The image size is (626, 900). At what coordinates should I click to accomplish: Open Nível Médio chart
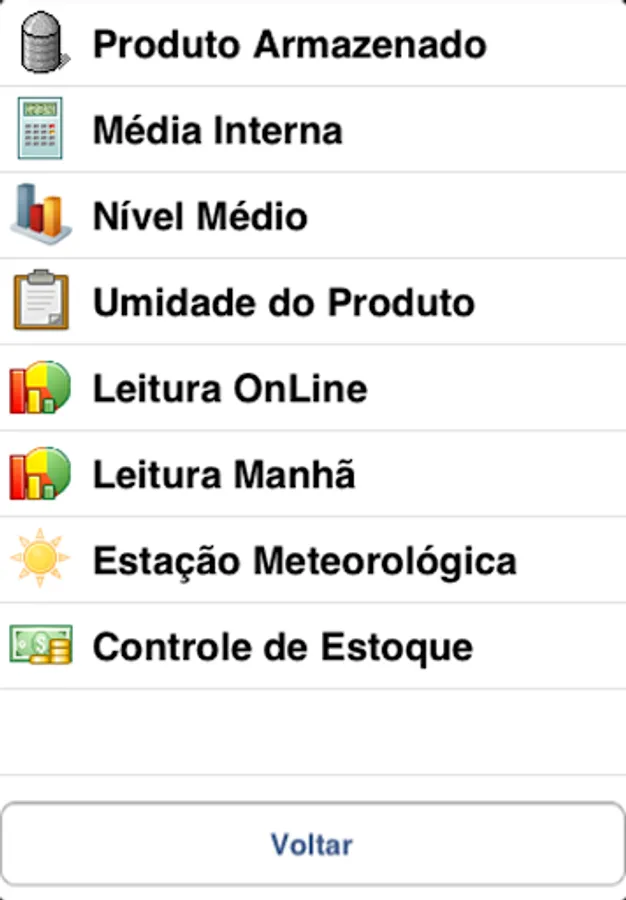200,217
